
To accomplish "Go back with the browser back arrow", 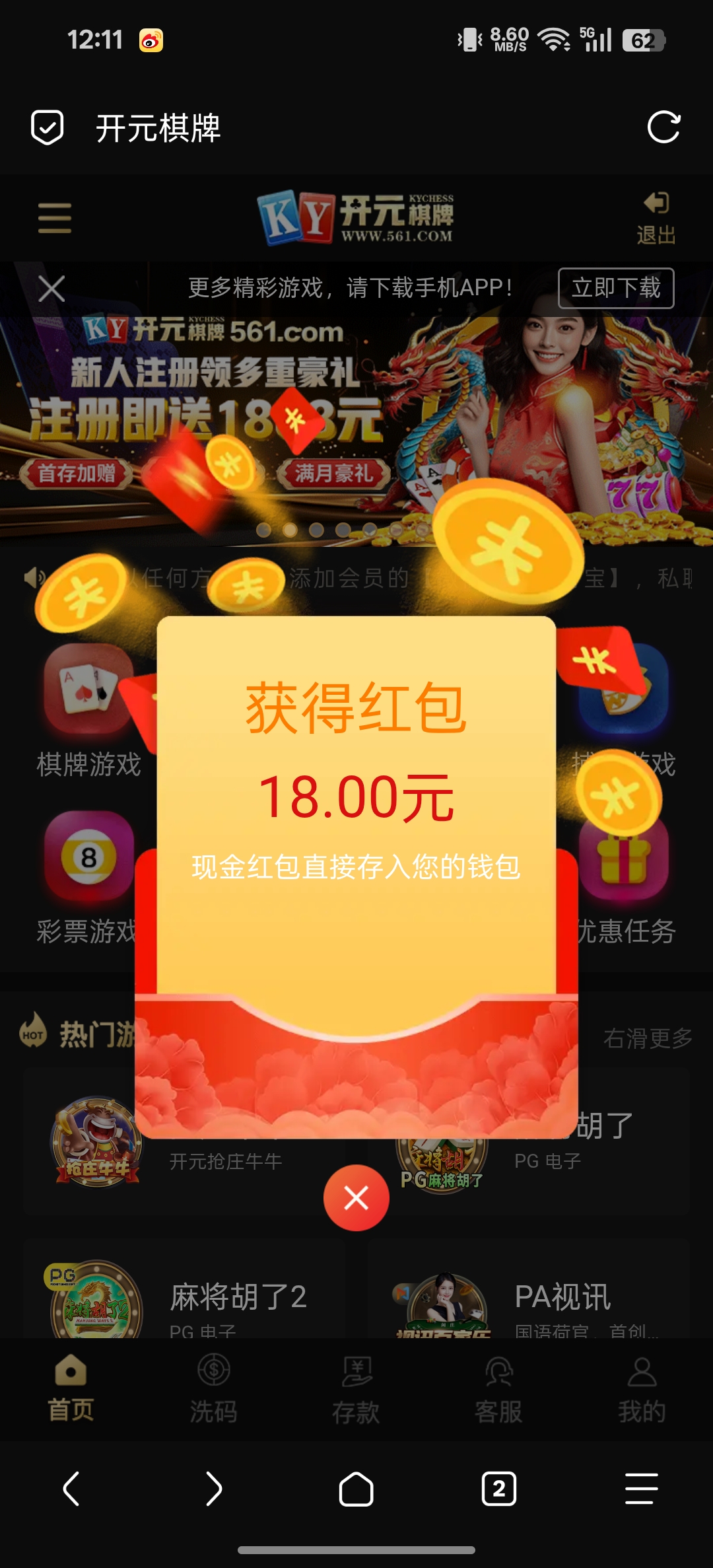I will [x=71, y=1489].
